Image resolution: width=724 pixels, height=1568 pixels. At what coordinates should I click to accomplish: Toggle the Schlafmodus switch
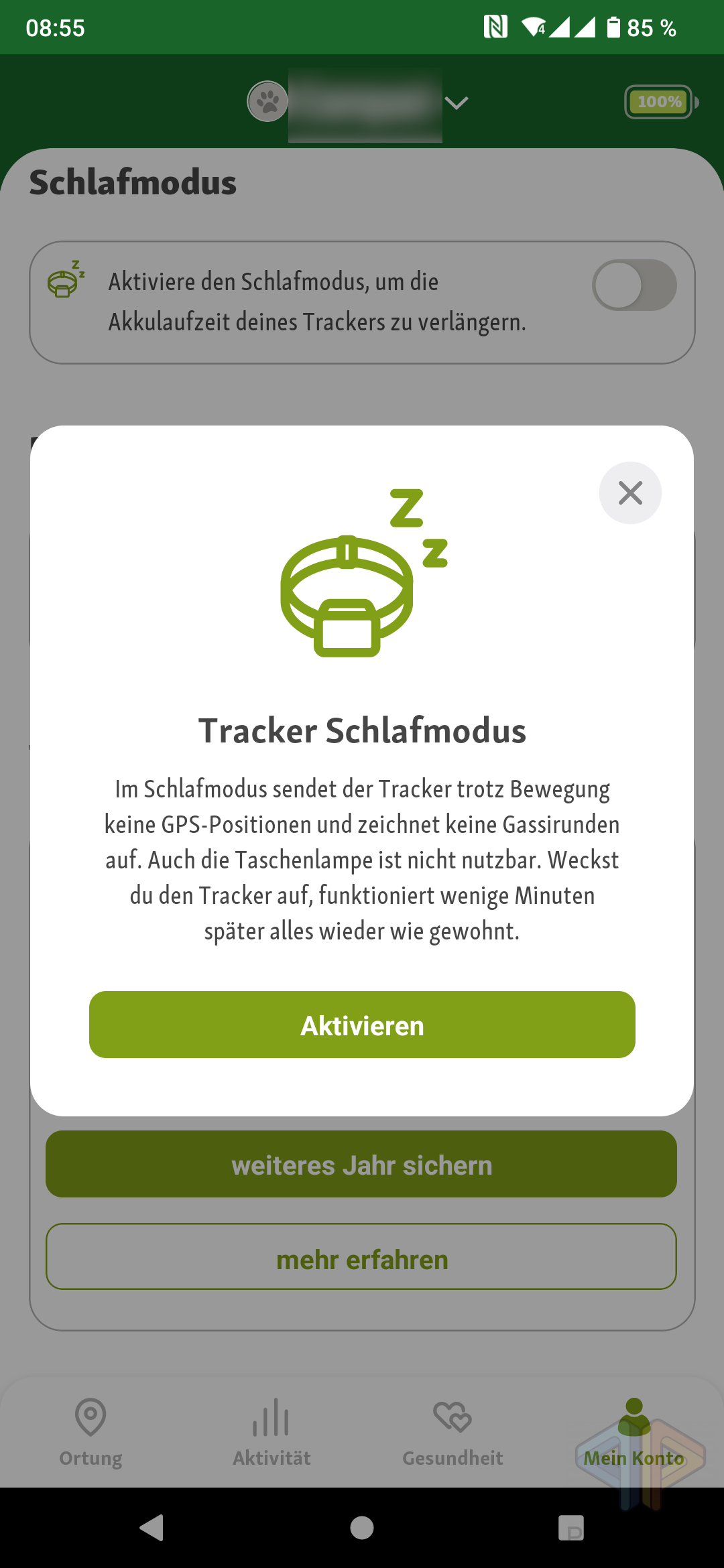click(634, 285)
